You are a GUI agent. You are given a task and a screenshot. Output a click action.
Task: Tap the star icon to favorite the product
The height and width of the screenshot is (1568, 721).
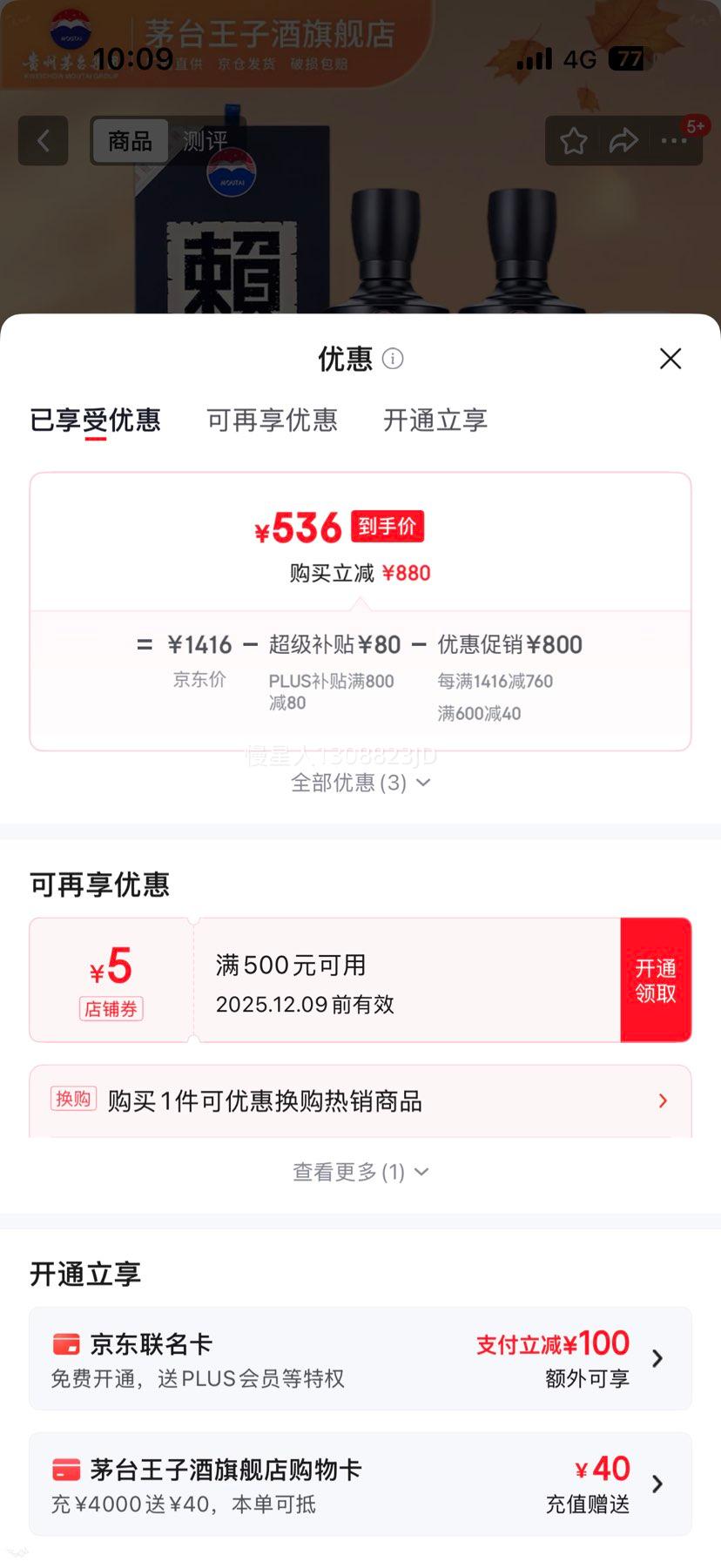coord(573,140)
